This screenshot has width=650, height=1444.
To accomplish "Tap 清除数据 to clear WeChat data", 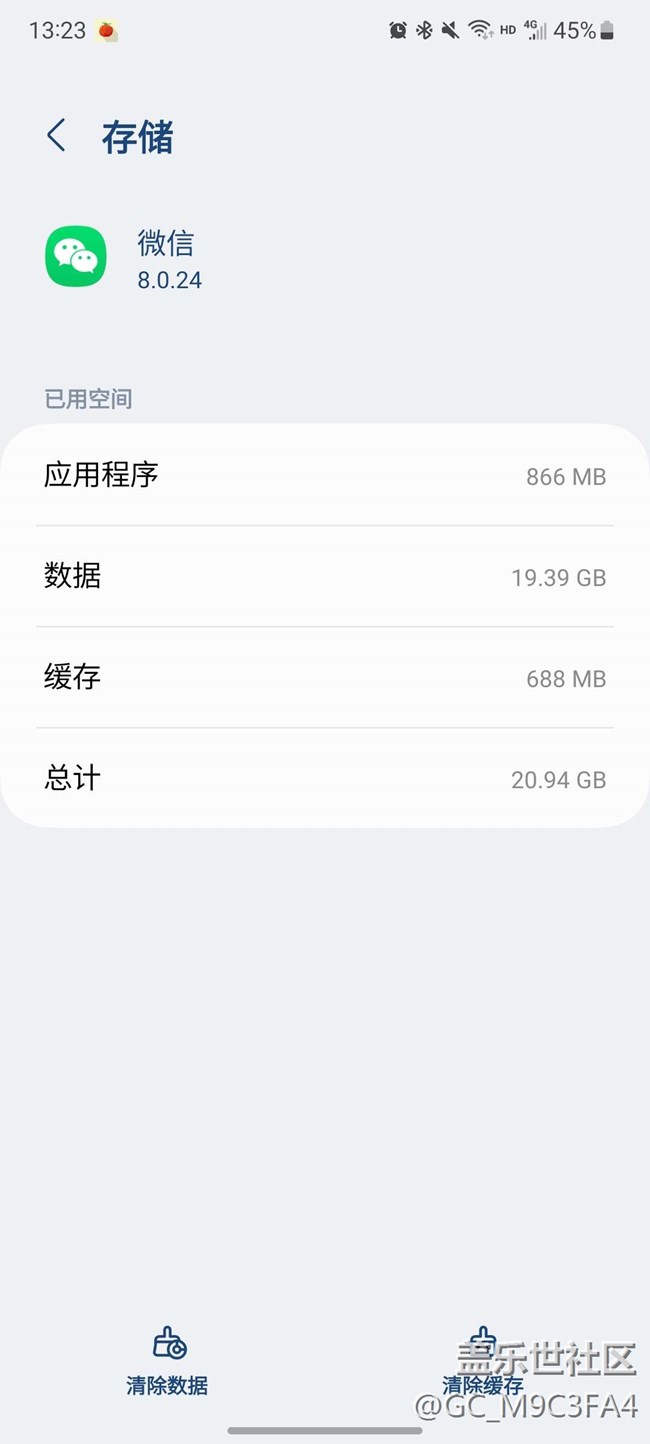I will tap(168, 1361).
